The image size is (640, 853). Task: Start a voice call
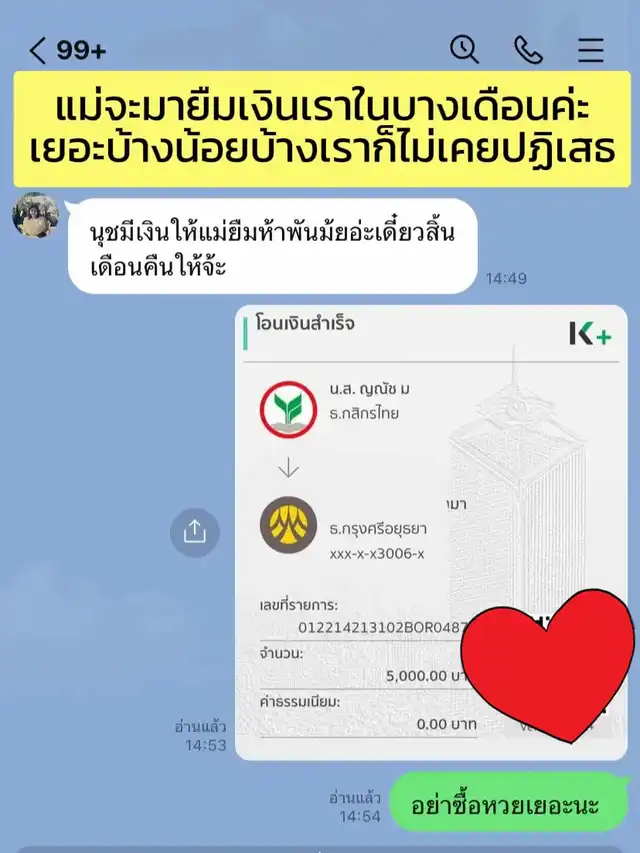point(527,49)
